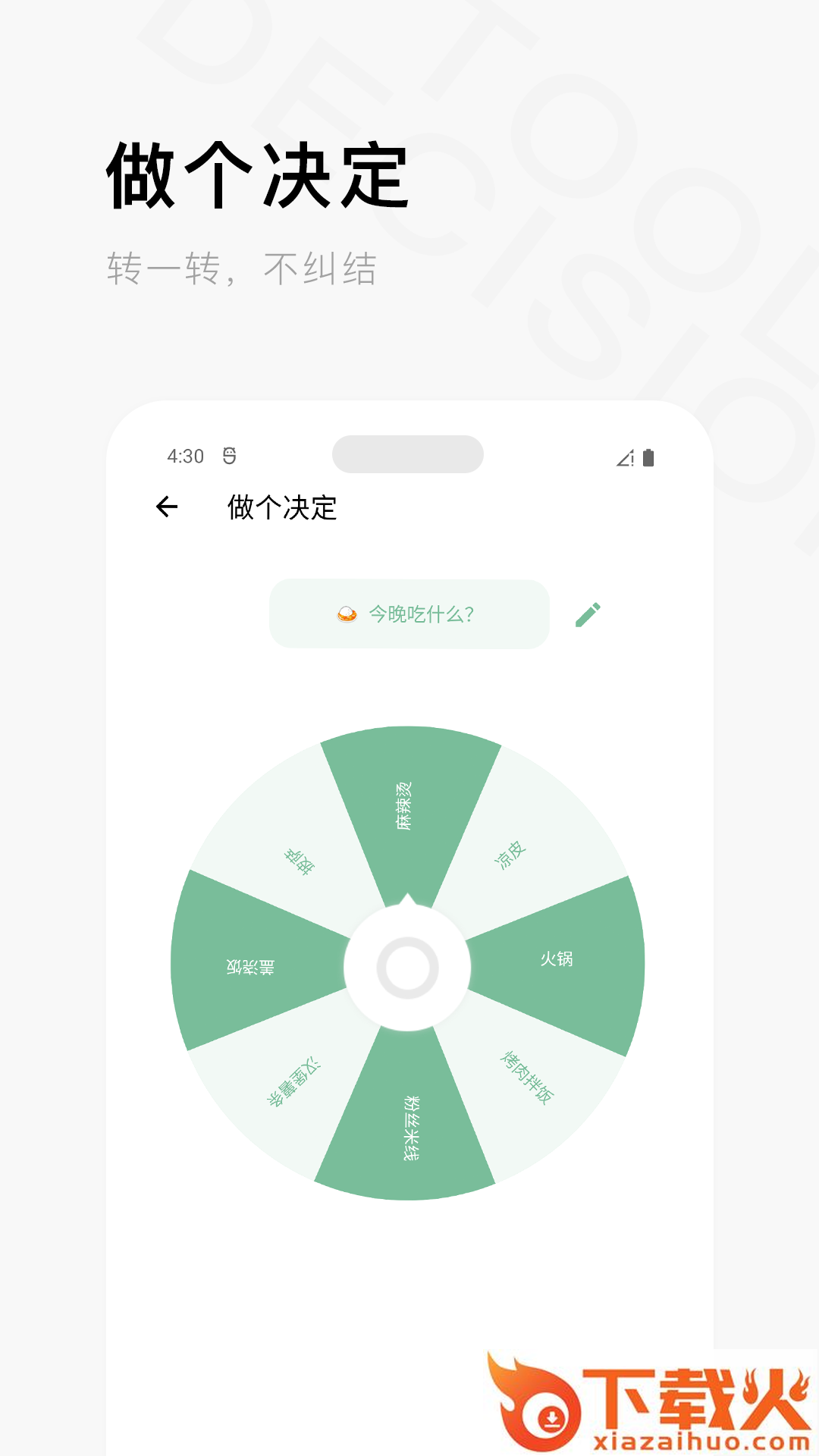Tap the Android robot icon in the status bar
Viewport: 819px width, 1456px height.
230,453
